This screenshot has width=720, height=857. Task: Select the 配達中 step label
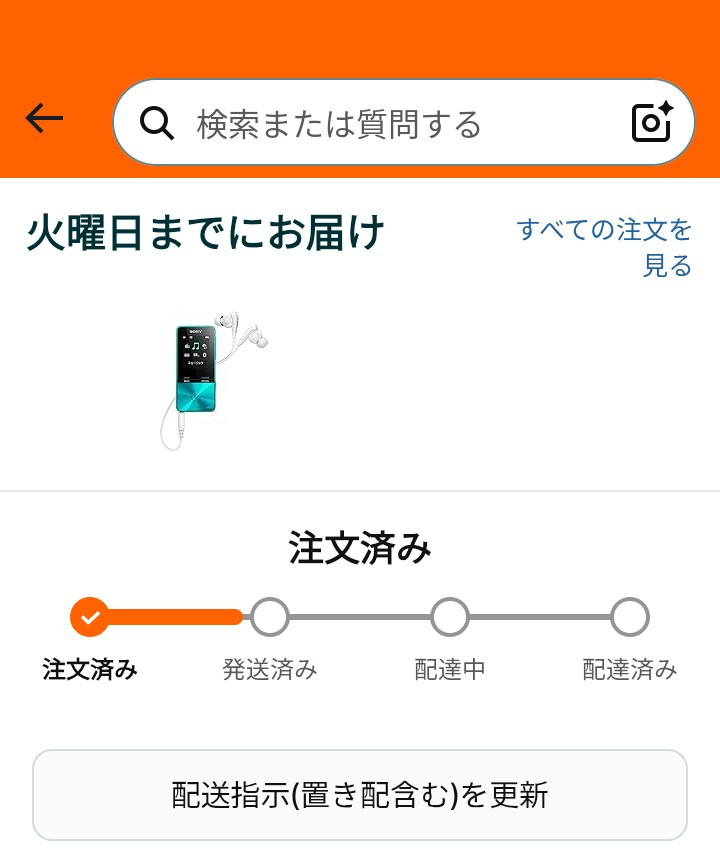click(x=448, y=671)
